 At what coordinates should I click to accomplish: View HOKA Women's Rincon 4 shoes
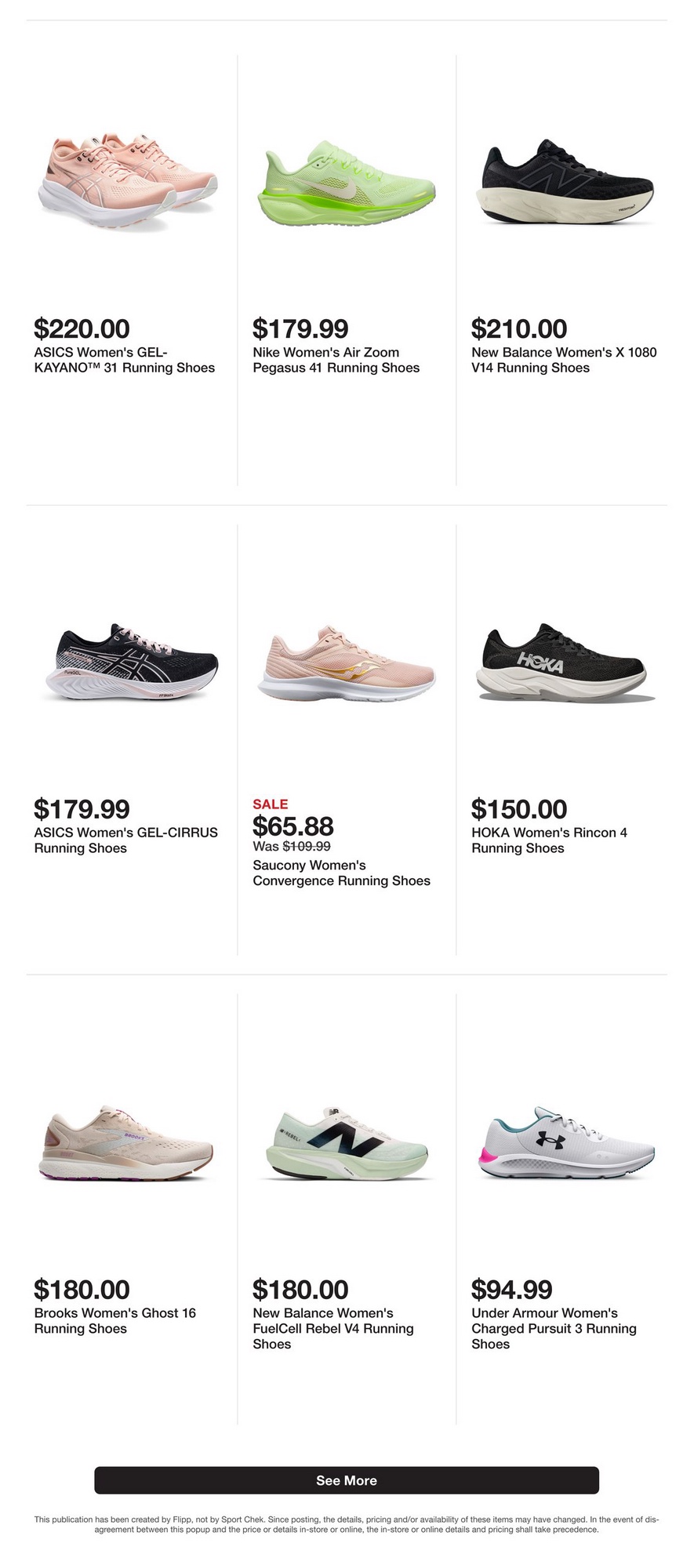pos(565,662)
